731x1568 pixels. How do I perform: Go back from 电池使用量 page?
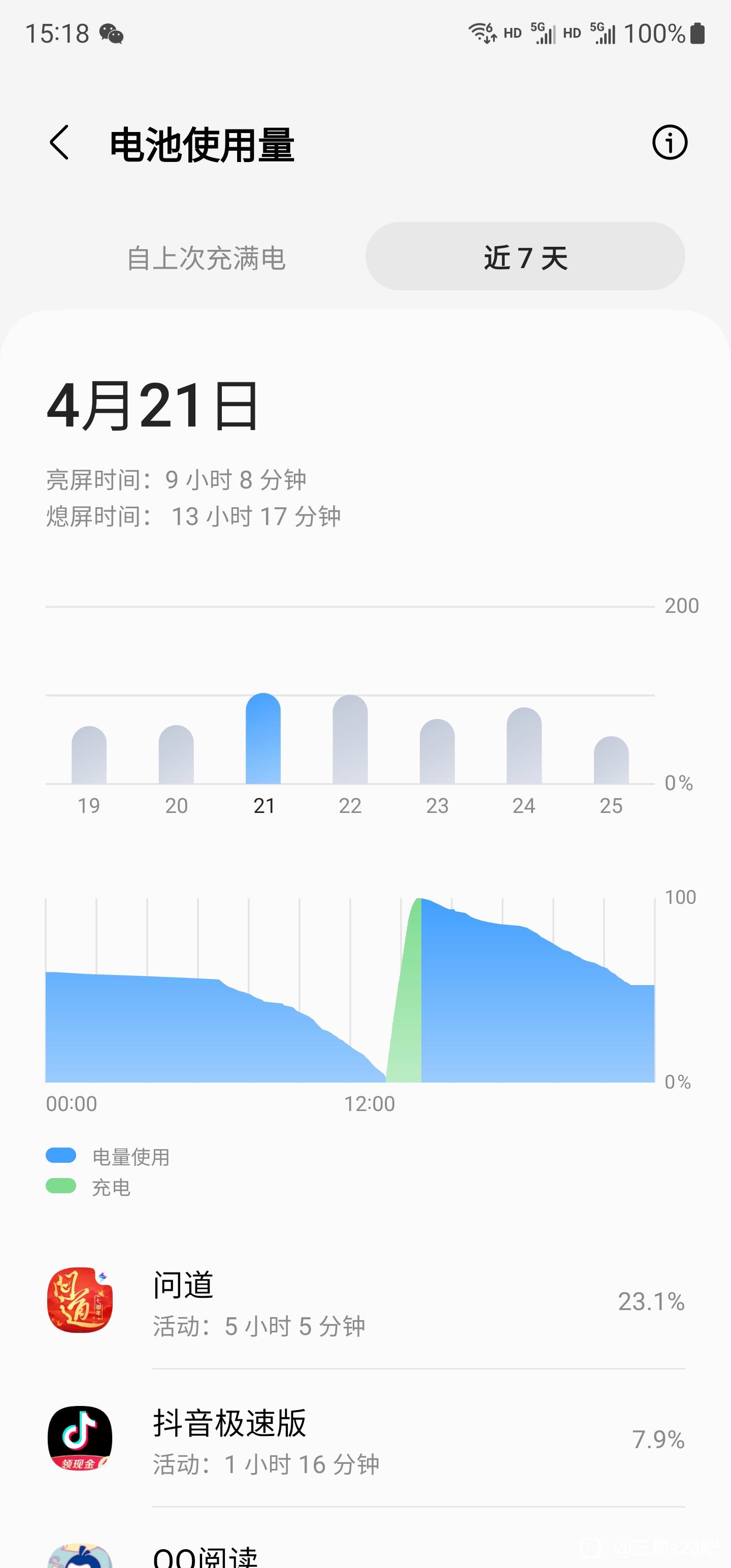point(60,144)
